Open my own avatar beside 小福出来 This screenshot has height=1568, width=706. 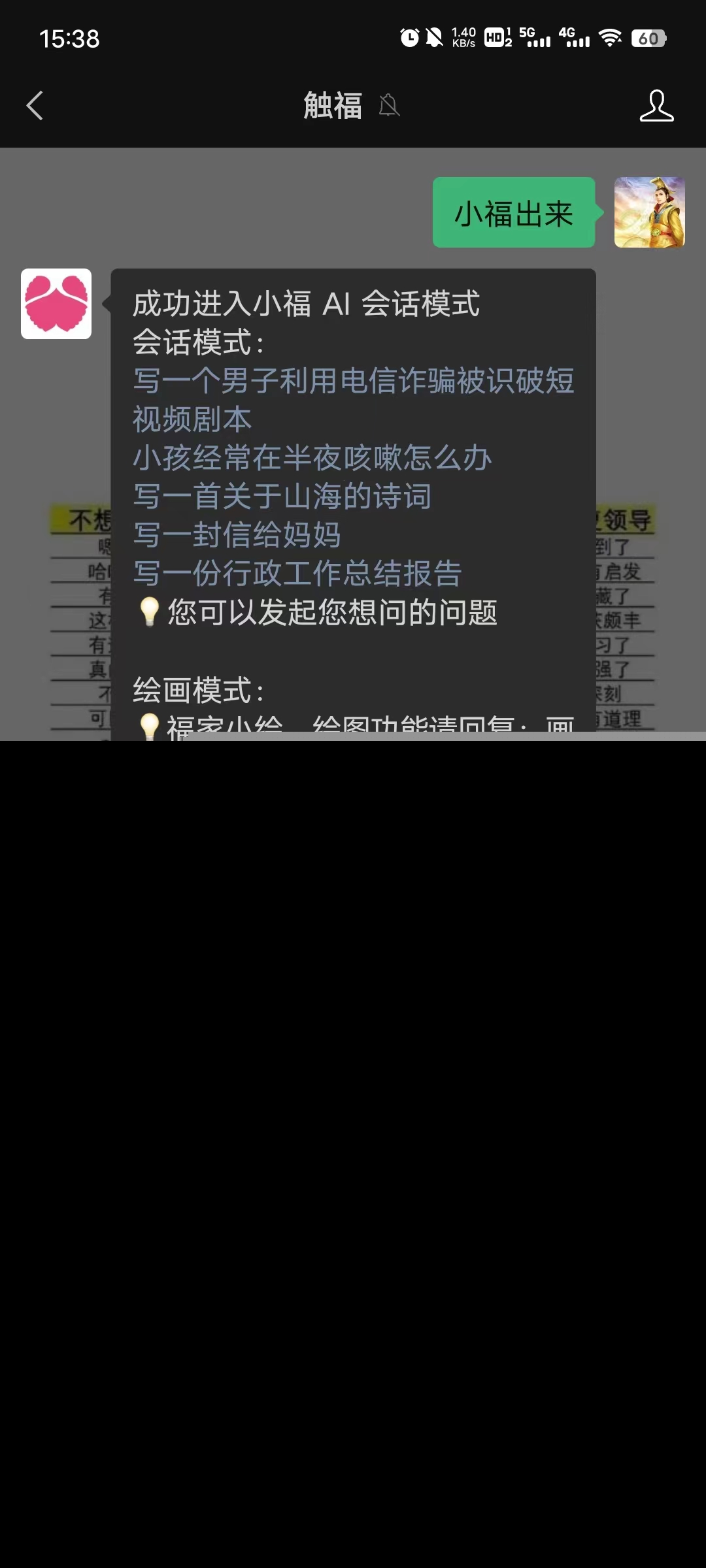[649, 212]
